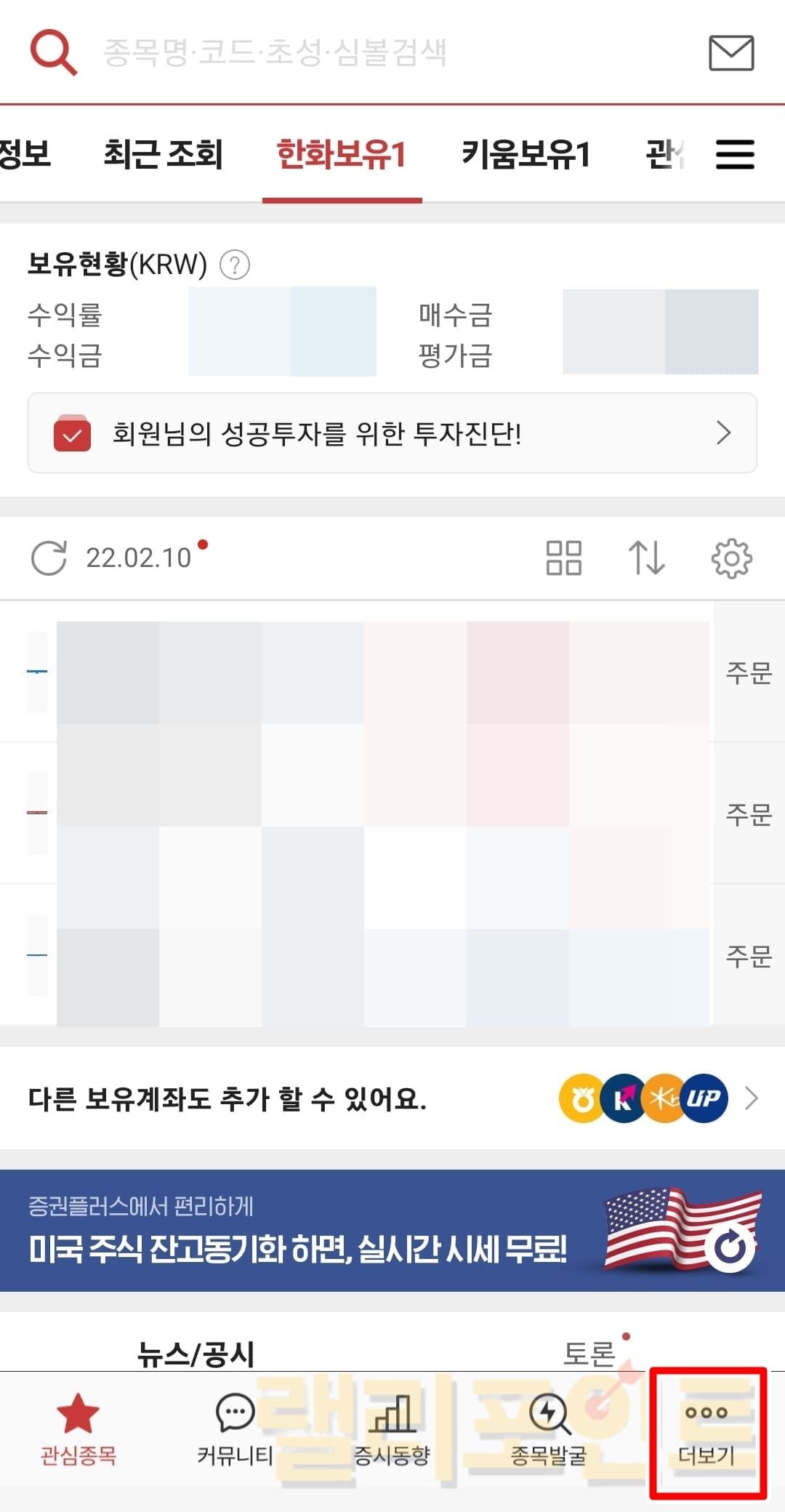This screenshot has height=1512, width=785.
Task: Select the 뉴스/공시 tab
Action: 196,1354
